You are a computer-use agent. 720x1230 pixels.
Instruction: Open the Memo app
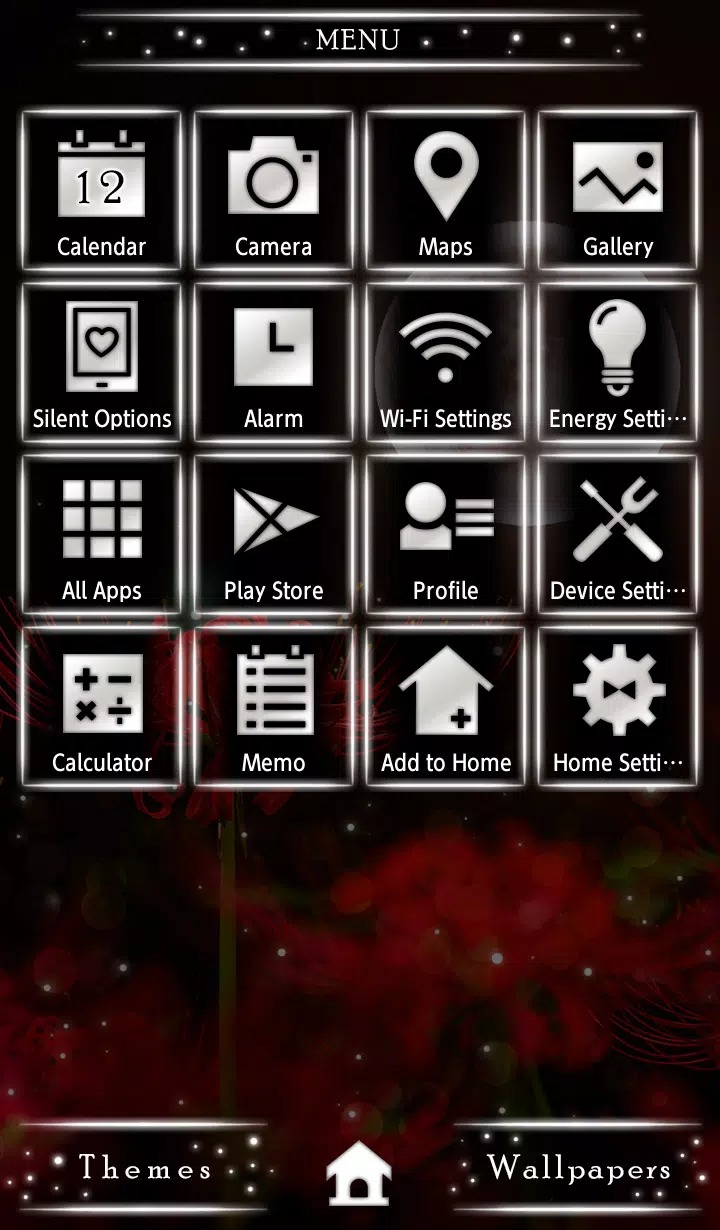pyautogui.click(x=273, y=706)
